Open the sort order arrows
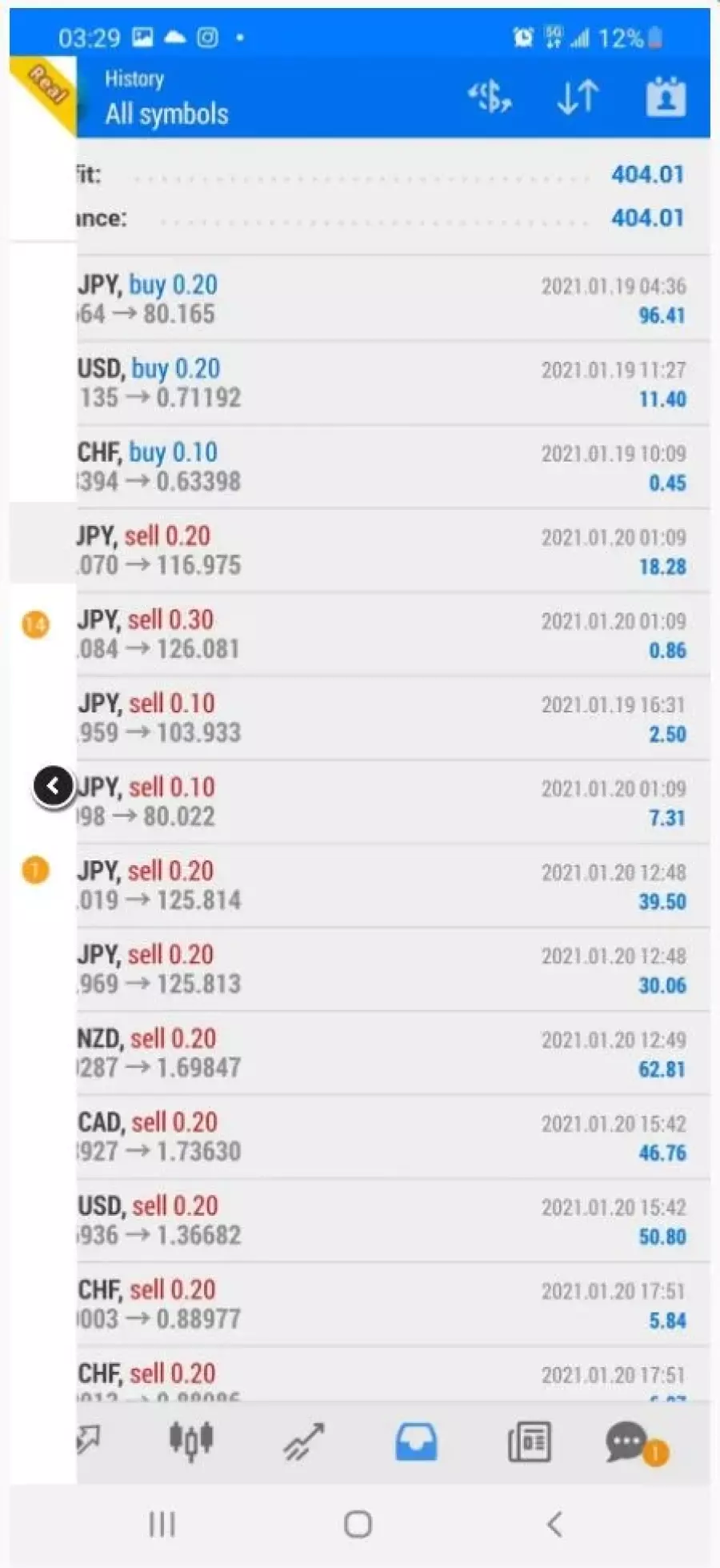The height and width of the screenshot is (1568, 720). tap(578, 98)
